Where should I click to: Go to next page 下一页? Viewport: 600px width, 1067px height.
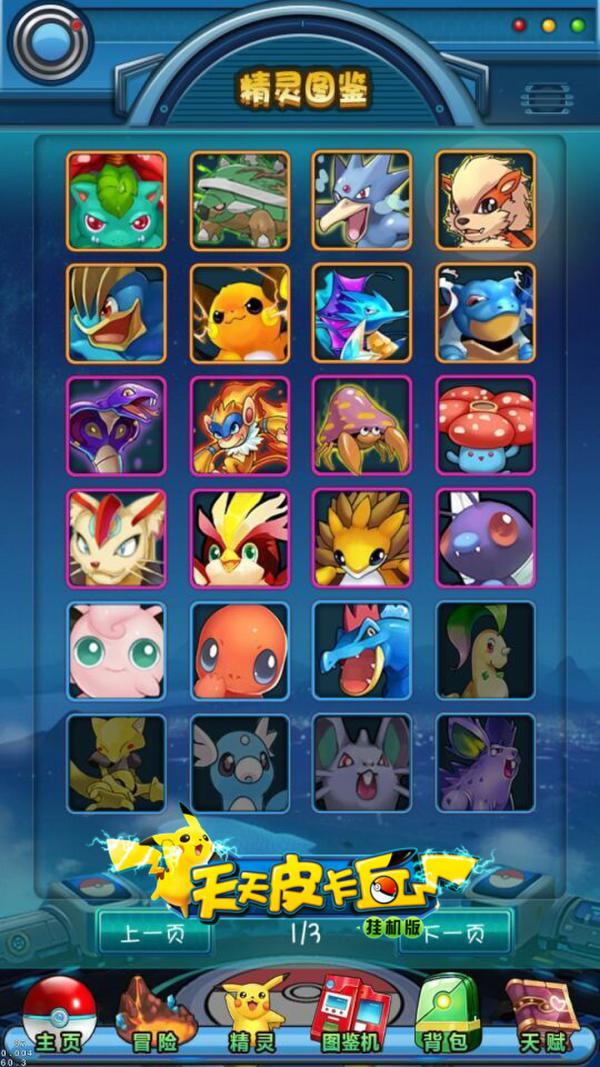[453, 935]
